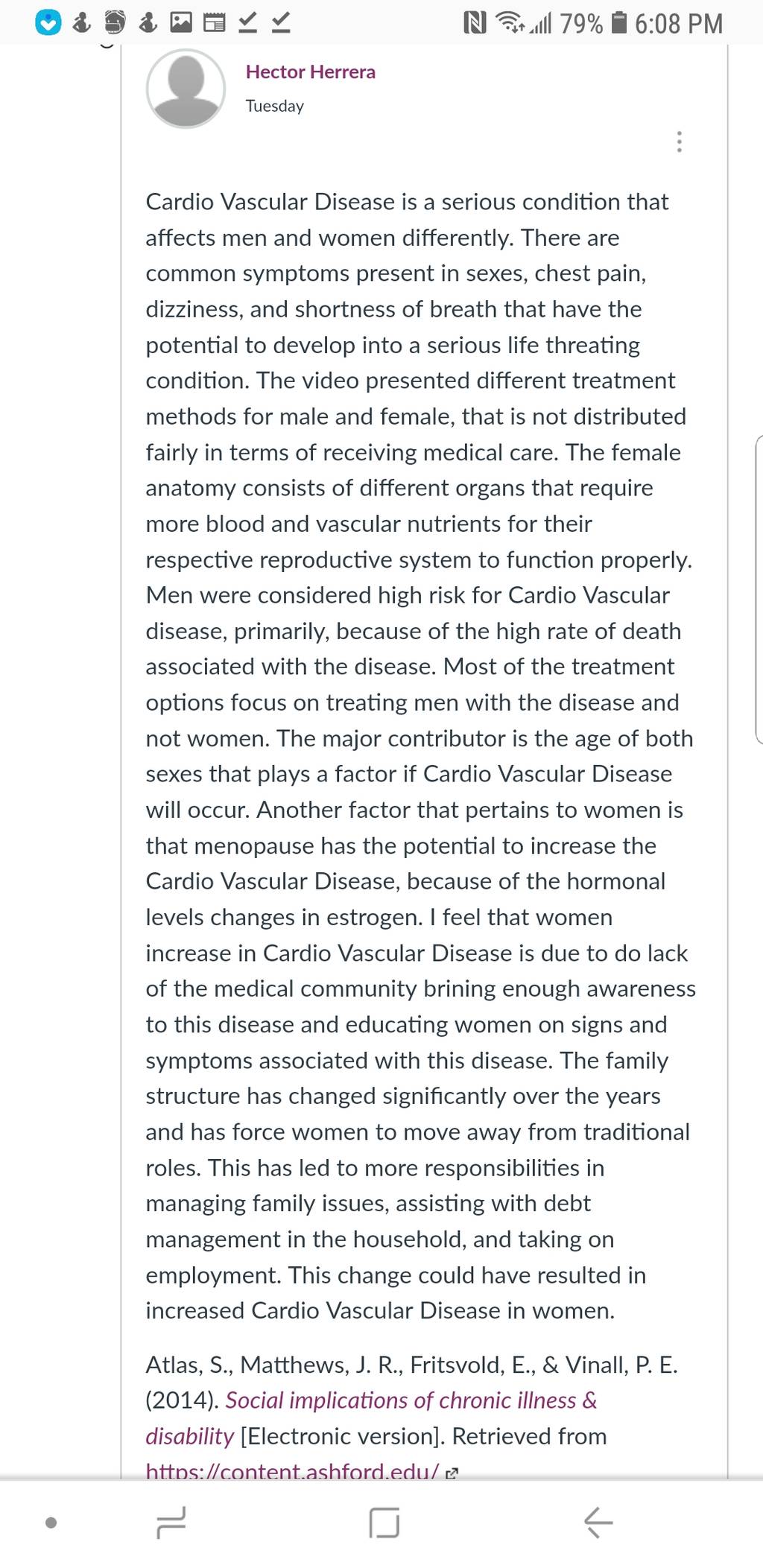Screen dimensions: 763x1568
Task: Open the post's three-dot options menu
Action: (x=678, y=142)
